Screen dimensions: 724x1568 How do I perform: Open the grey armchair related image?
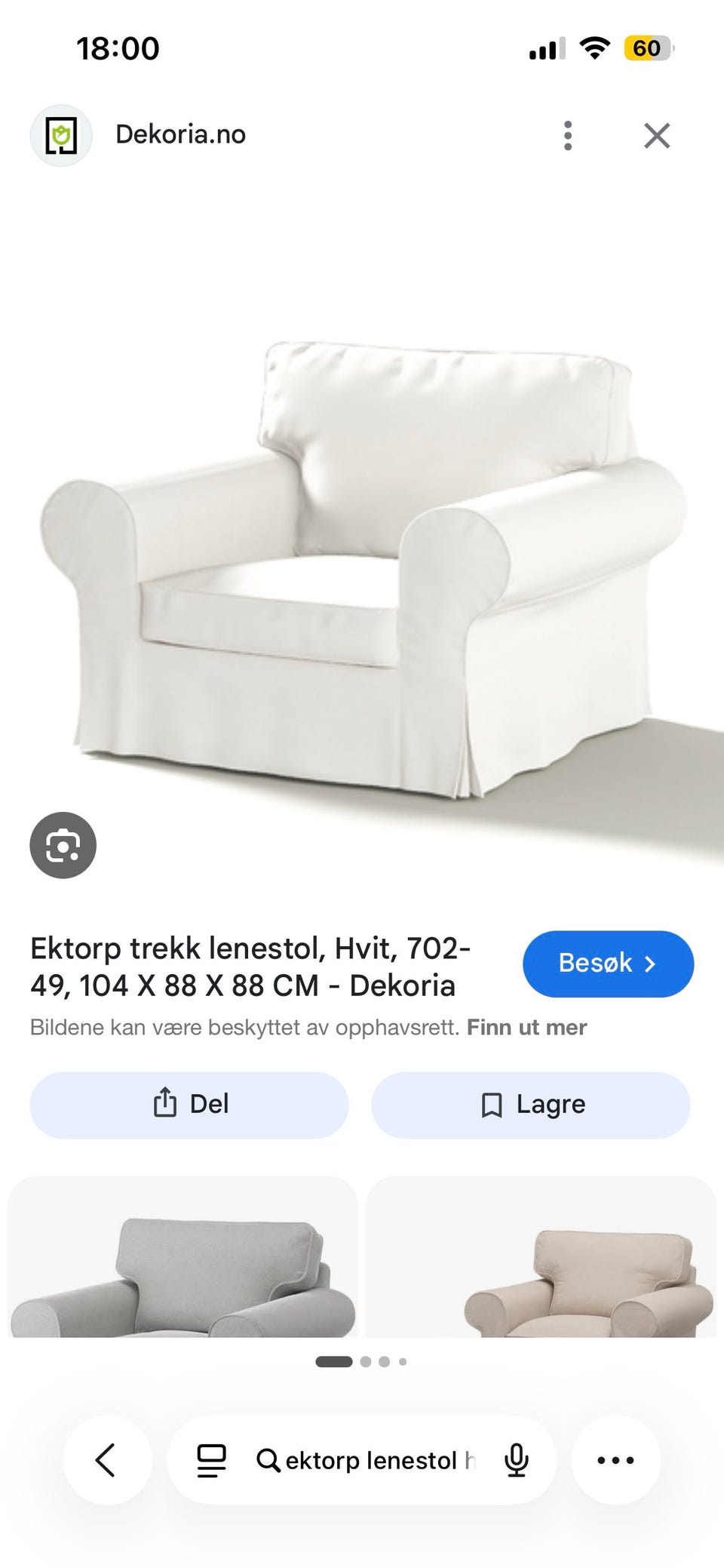[x=183, y=1257]
